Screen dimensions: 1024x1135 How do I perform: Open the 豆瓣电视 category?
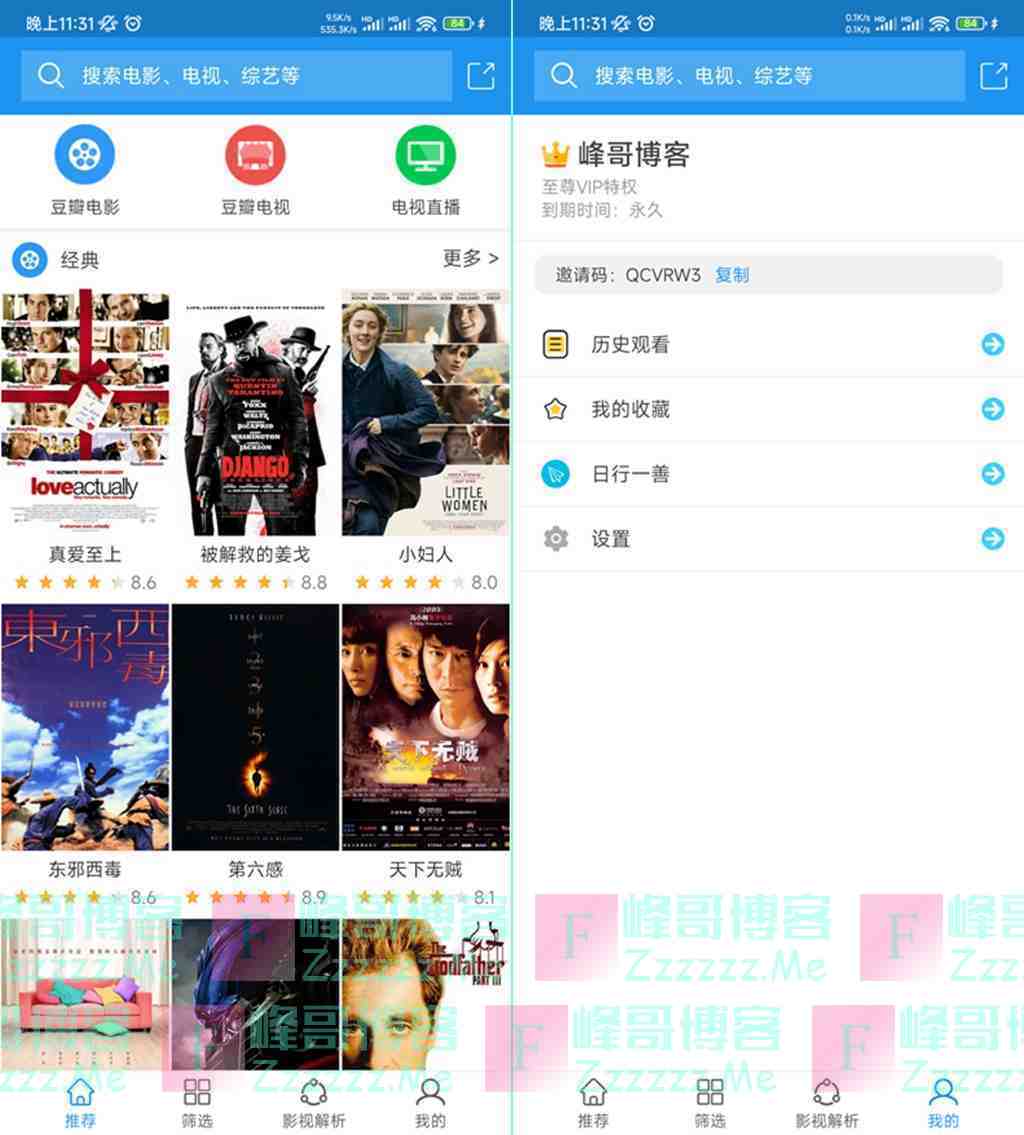point(255,170)
